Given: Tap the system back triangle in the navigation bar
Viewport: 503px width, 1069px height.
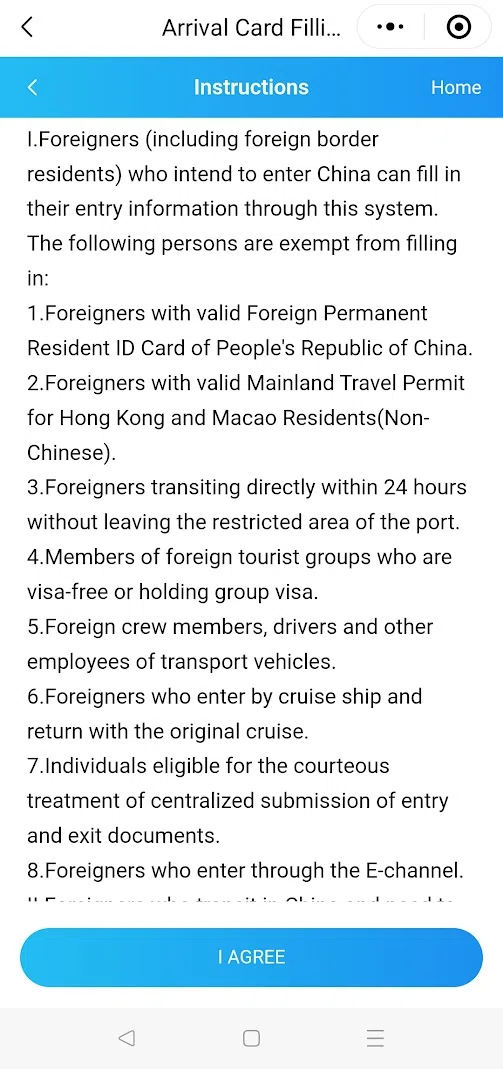Looking at the screenshot, I should [126, 1038].
